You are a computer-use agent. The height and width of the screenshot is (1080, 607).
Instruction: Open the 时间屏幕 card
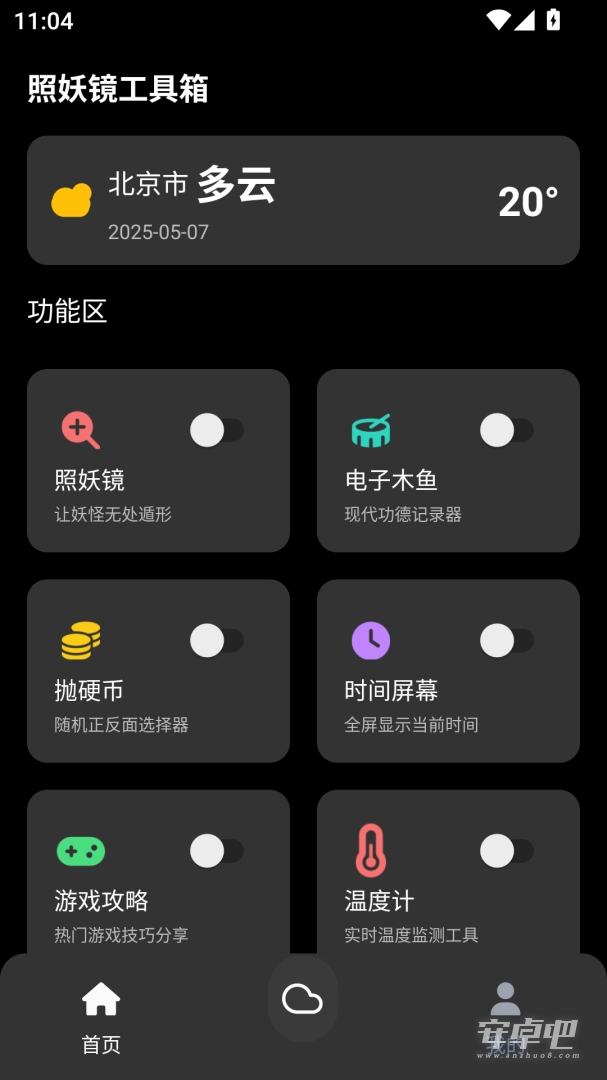pyautogui.click(x=449, y=671)
